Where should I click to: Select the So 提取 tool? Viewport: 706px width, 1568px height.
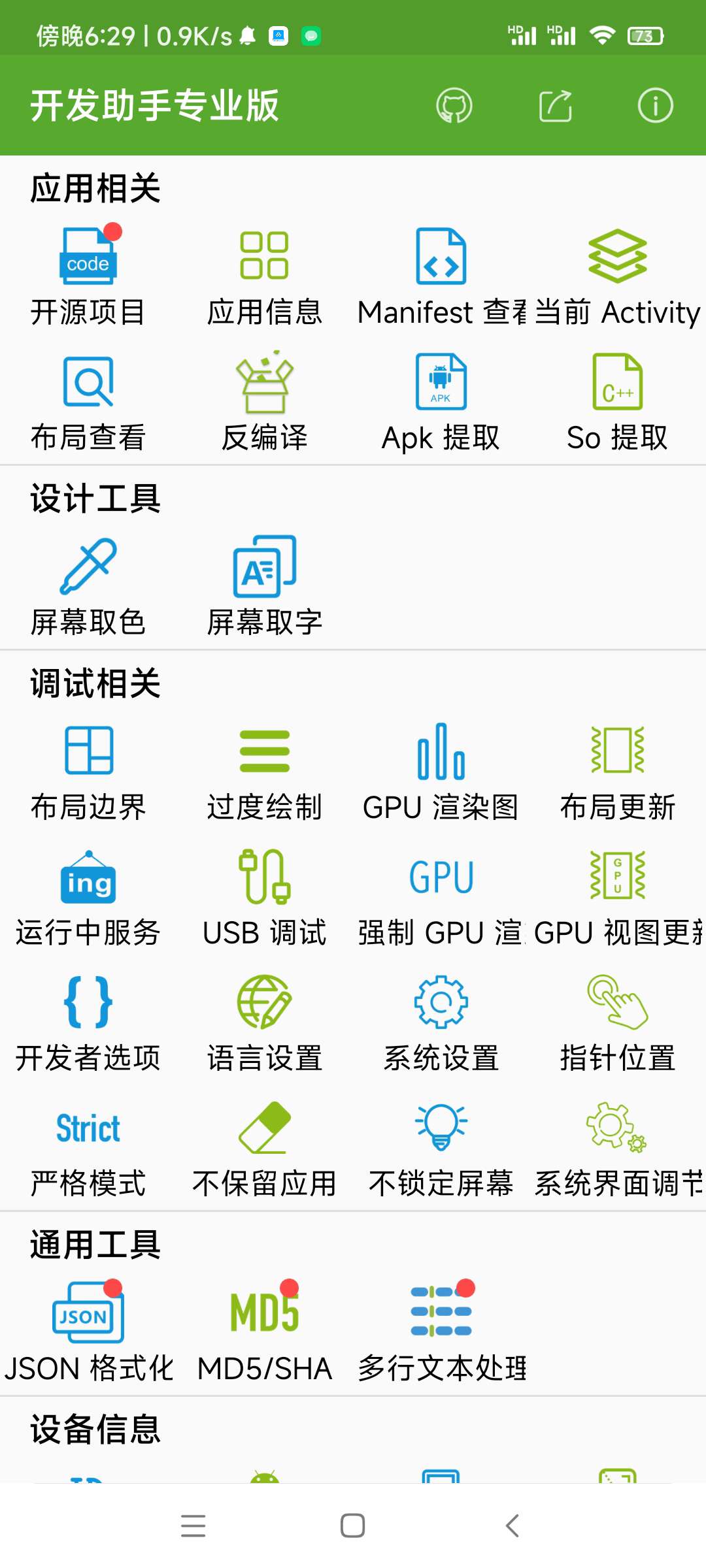618,402
